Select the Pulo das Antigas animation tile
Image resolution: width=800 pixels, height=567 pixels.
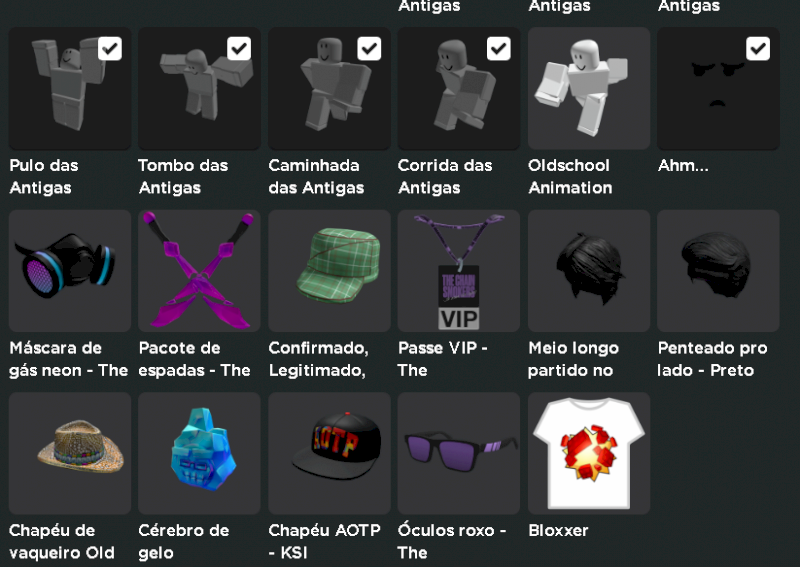[70, 89]
